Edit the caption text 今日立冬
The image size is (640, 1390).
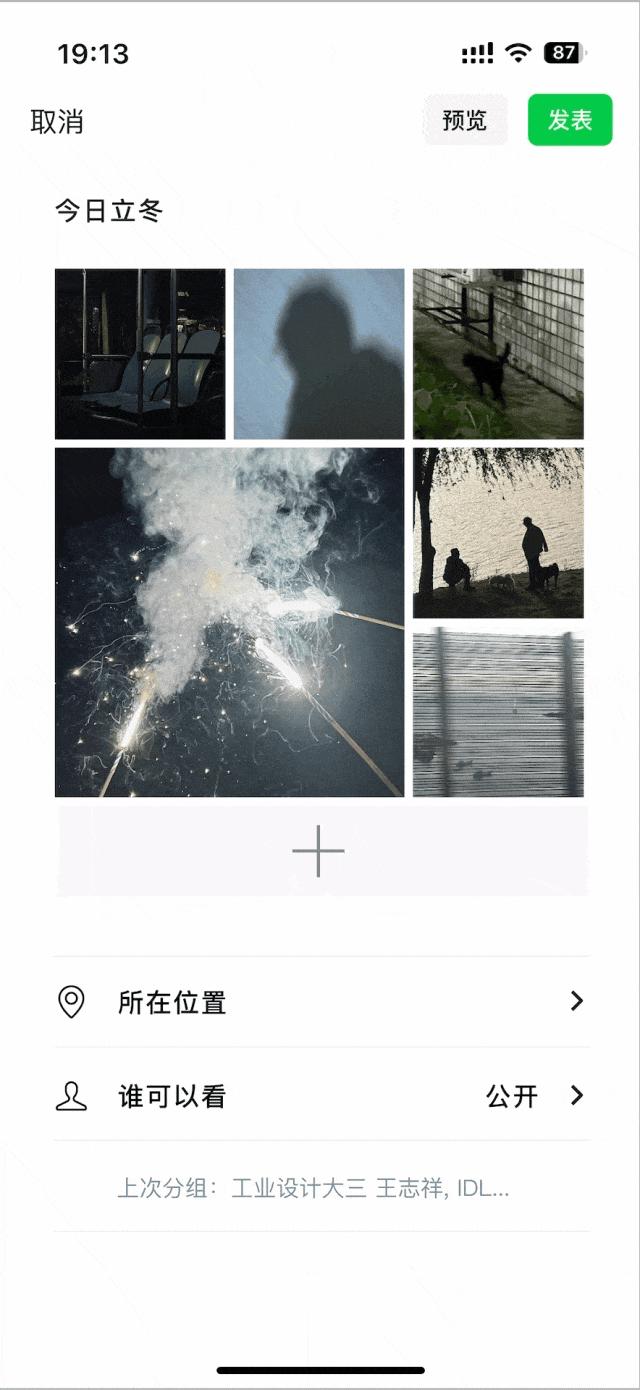tap(109, 211)
